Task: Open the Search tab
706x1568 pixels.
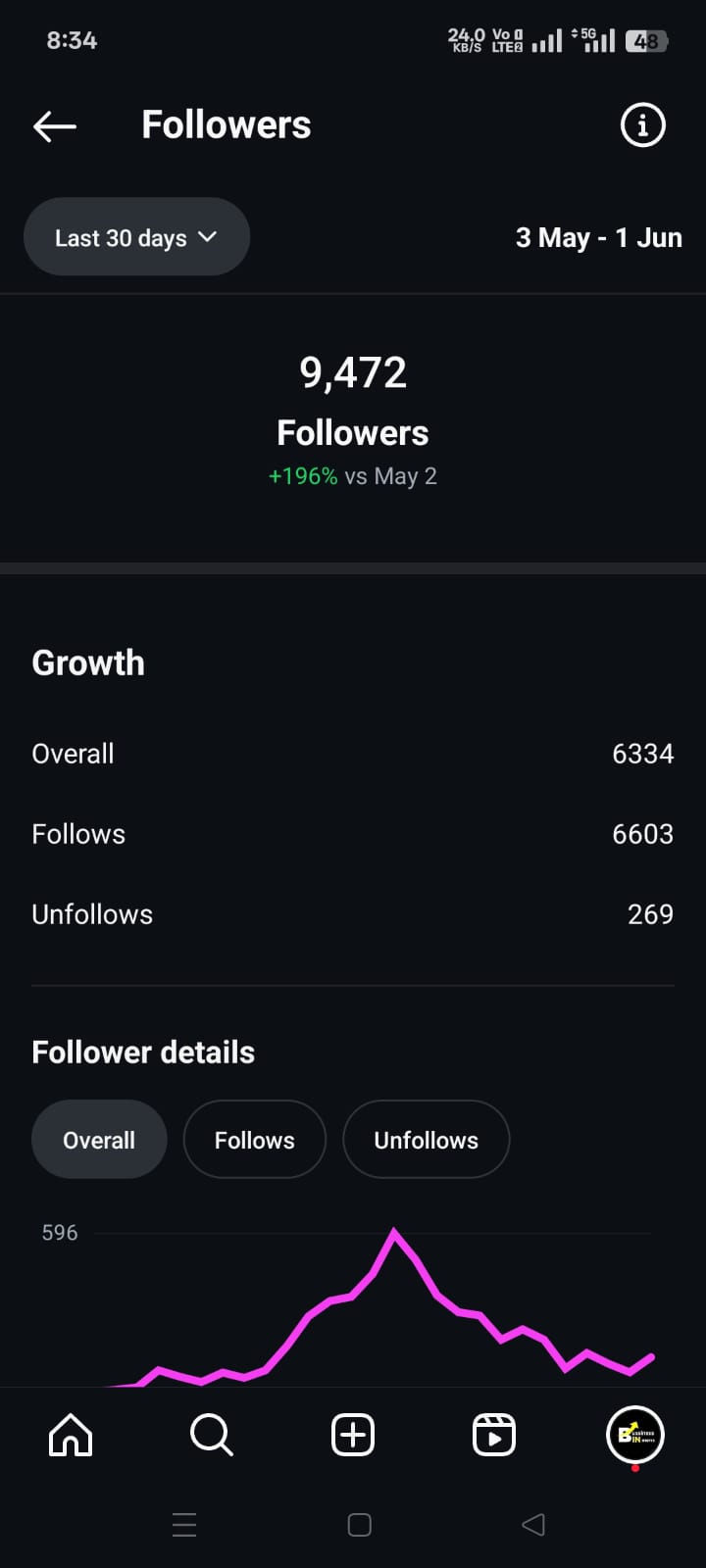Action: (x=212, y=1436)
